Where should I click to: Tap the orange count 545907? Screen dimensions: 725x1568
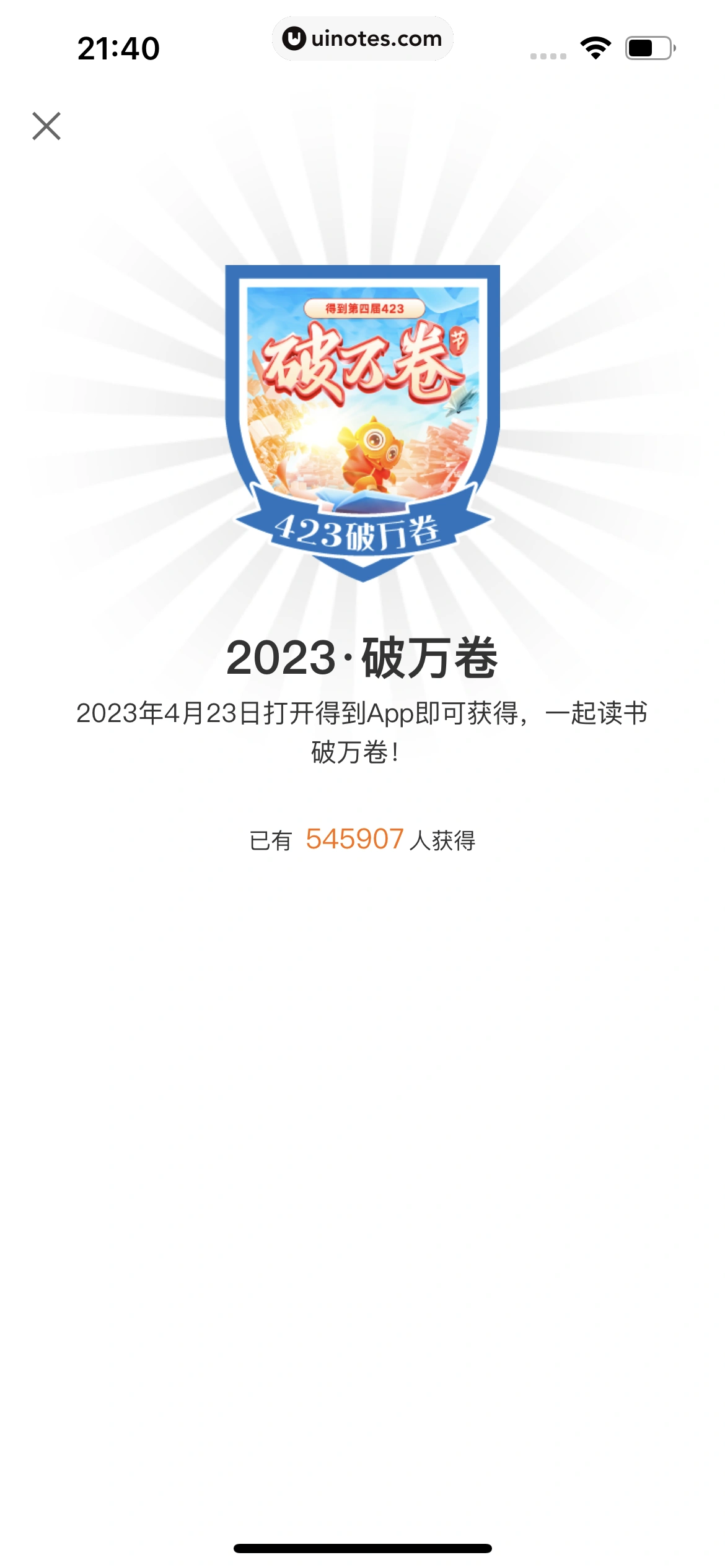click(353, 839)
